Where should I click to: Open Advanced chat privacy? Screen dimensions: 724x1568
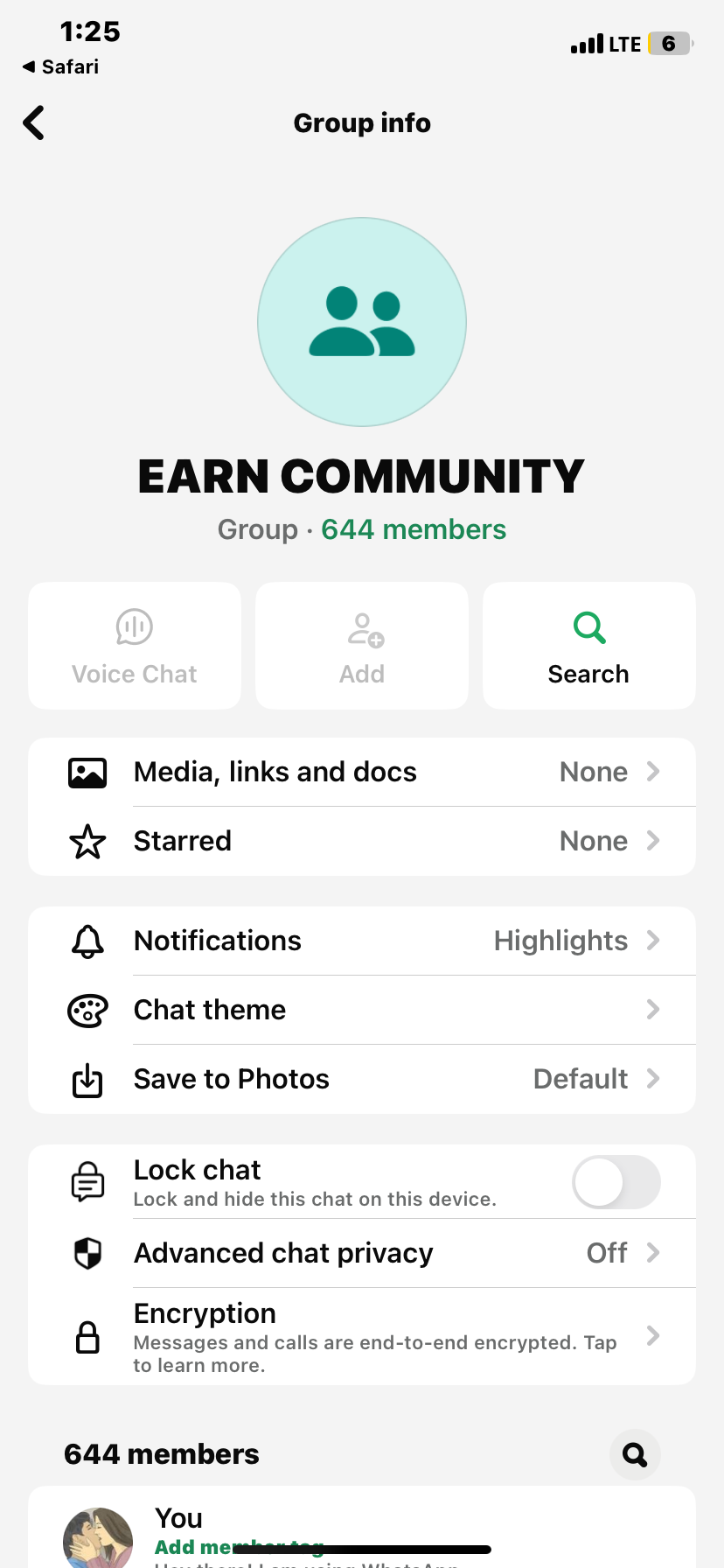tap(362, 1253)
